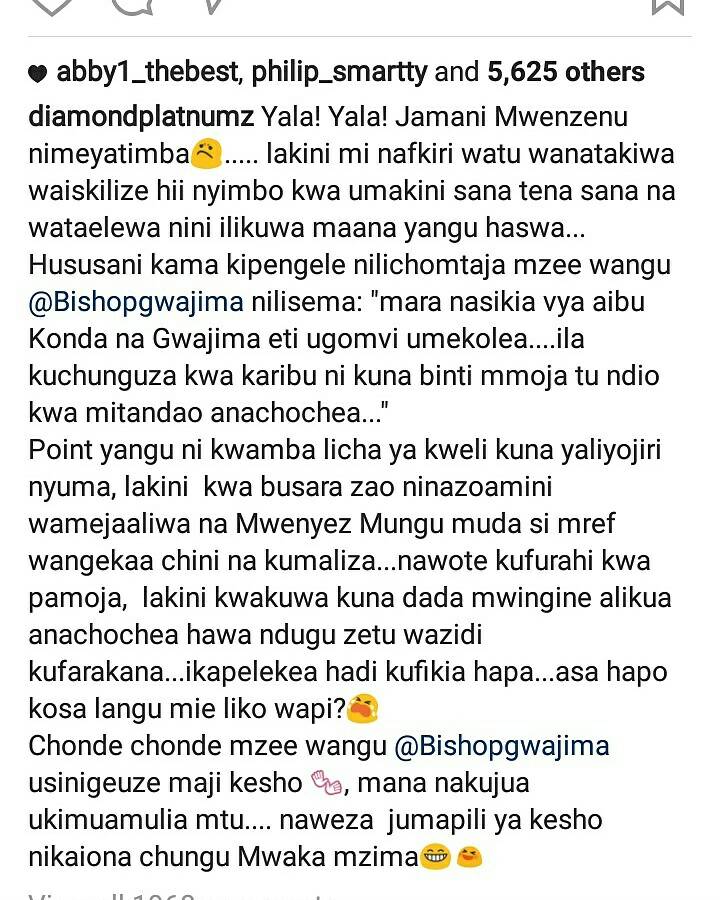Open the @Bishopgwajima mention after "Chonde chonde mzee wangu"
This screenshot has width=720, height=900.
[502, 746]
